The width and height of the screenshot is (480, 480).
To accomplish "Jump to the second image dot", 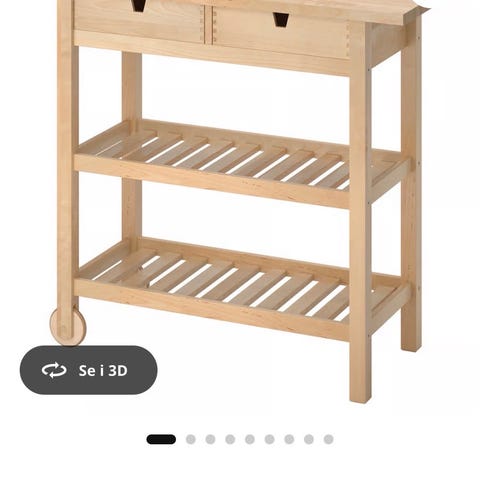I will (191, 439).
